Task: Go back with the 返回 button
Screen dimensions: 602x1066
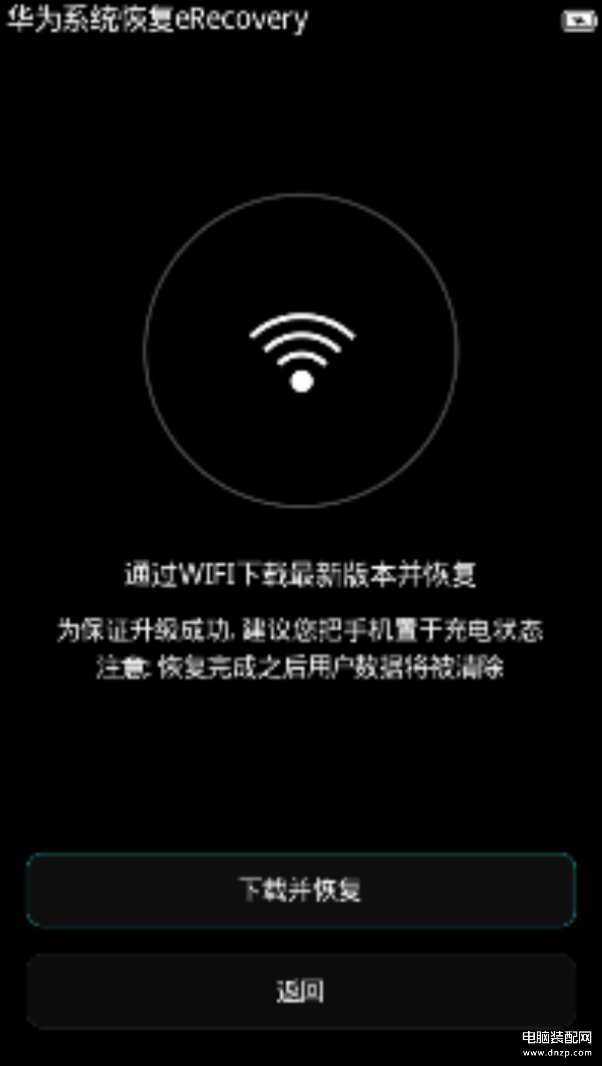Action: click(300, 991)
